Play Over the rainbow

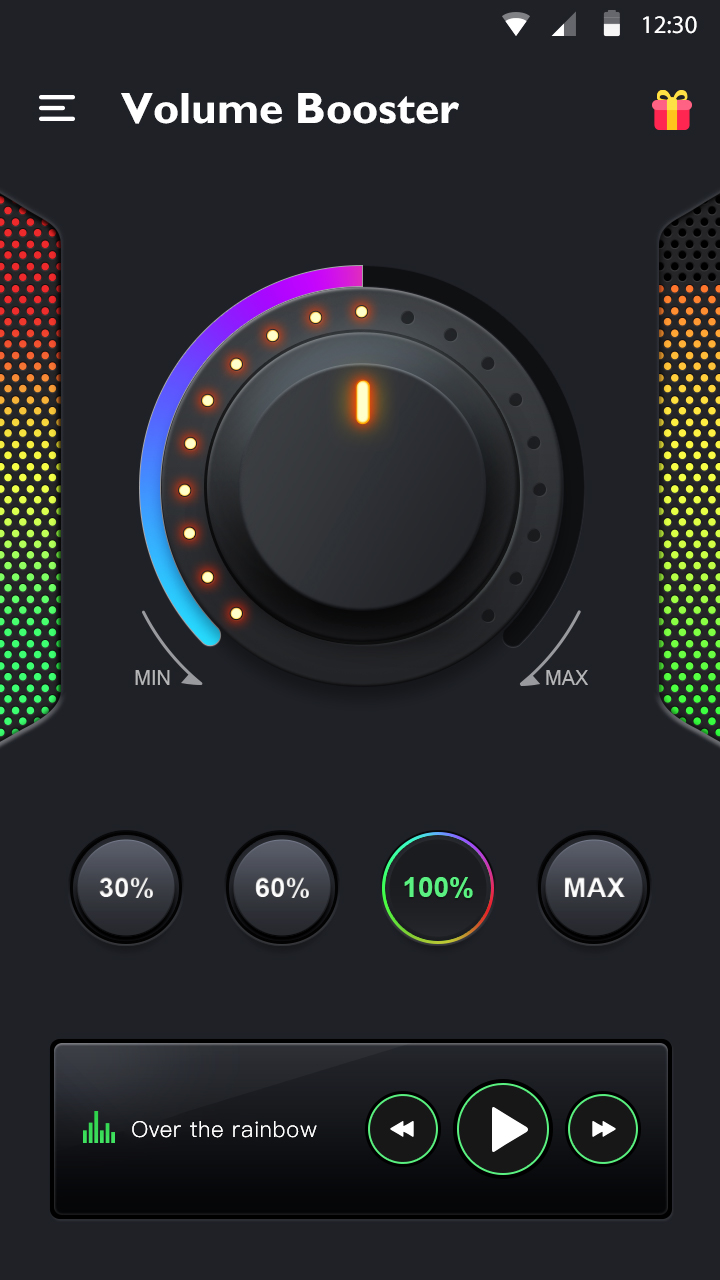coord(503,1129)
